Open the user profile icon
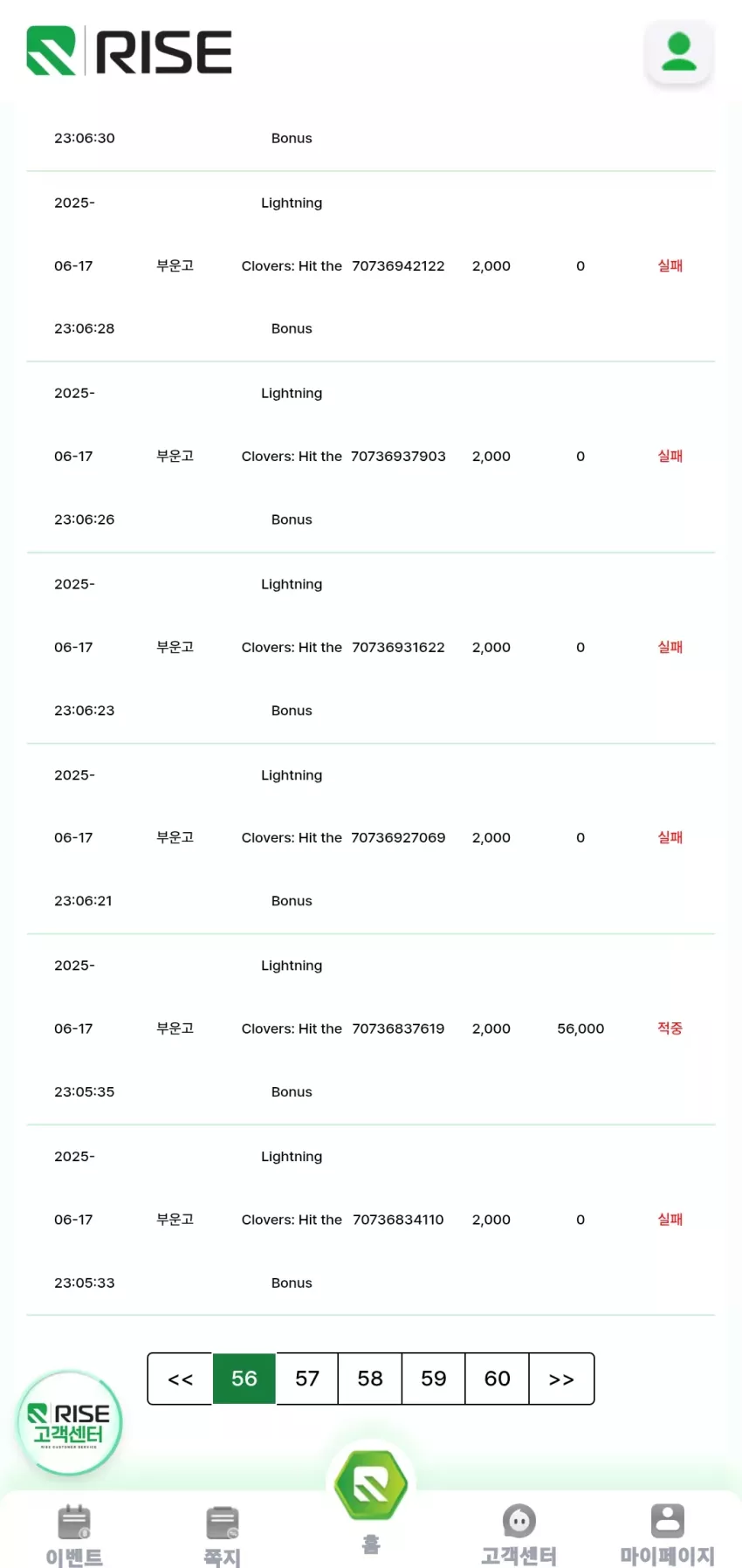This screenshot has height=1568, width=742. coord(679,52)
